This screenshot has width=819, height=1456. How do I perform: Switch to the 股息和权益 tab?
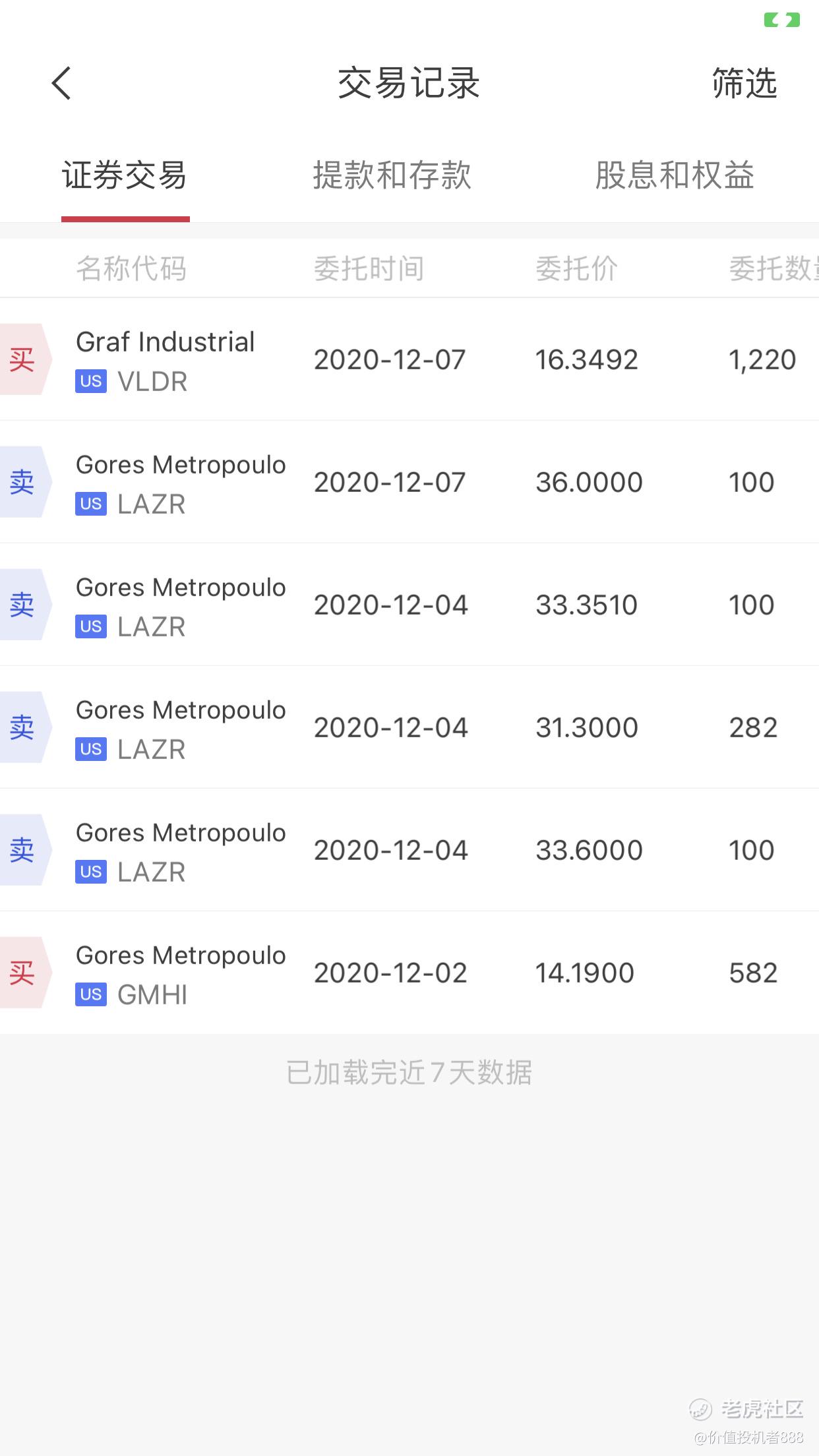pyautogui.click(x=675, y=176)
